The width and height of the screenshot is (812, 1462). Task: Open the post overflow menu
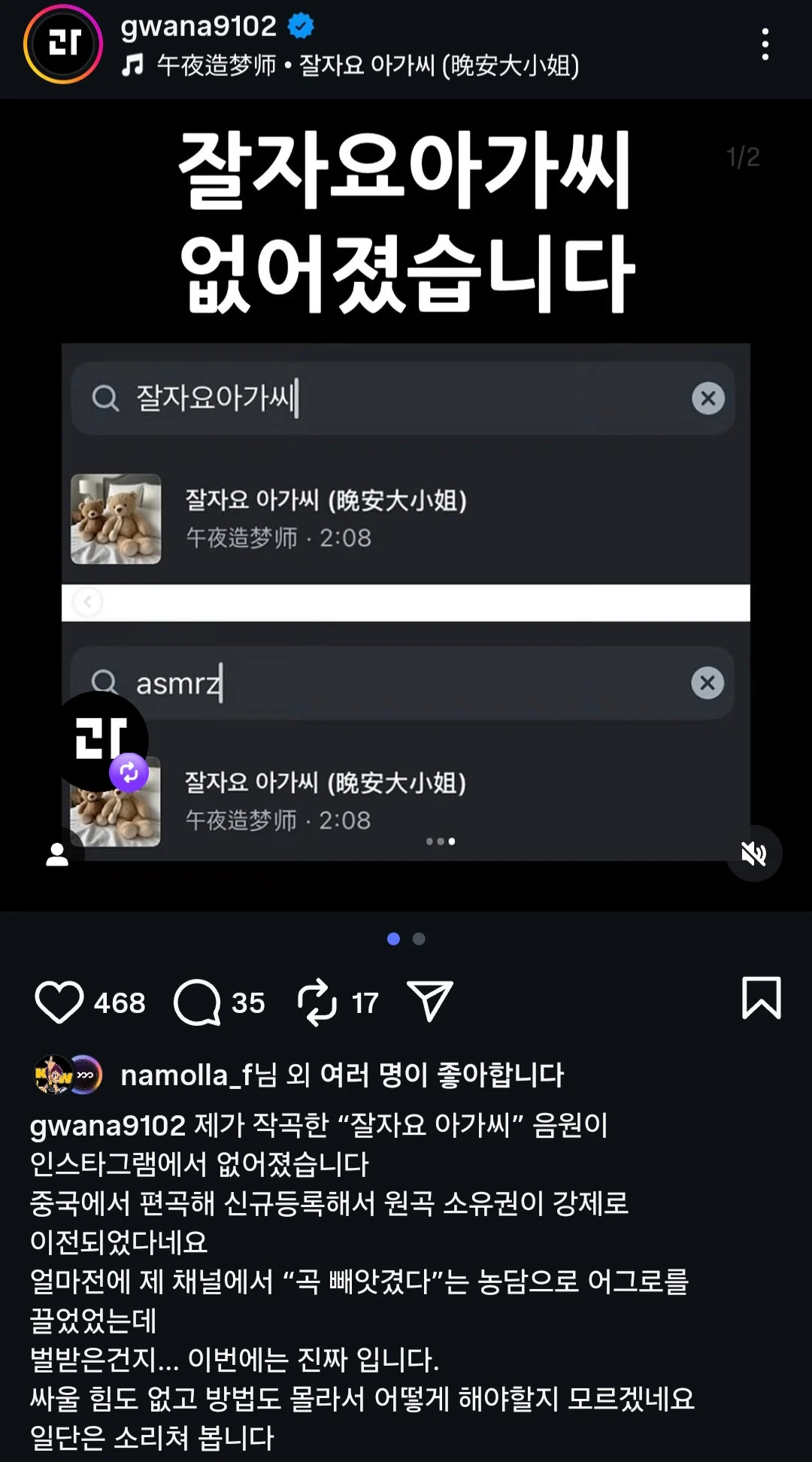pyautogui.click(x=765, y=45)
